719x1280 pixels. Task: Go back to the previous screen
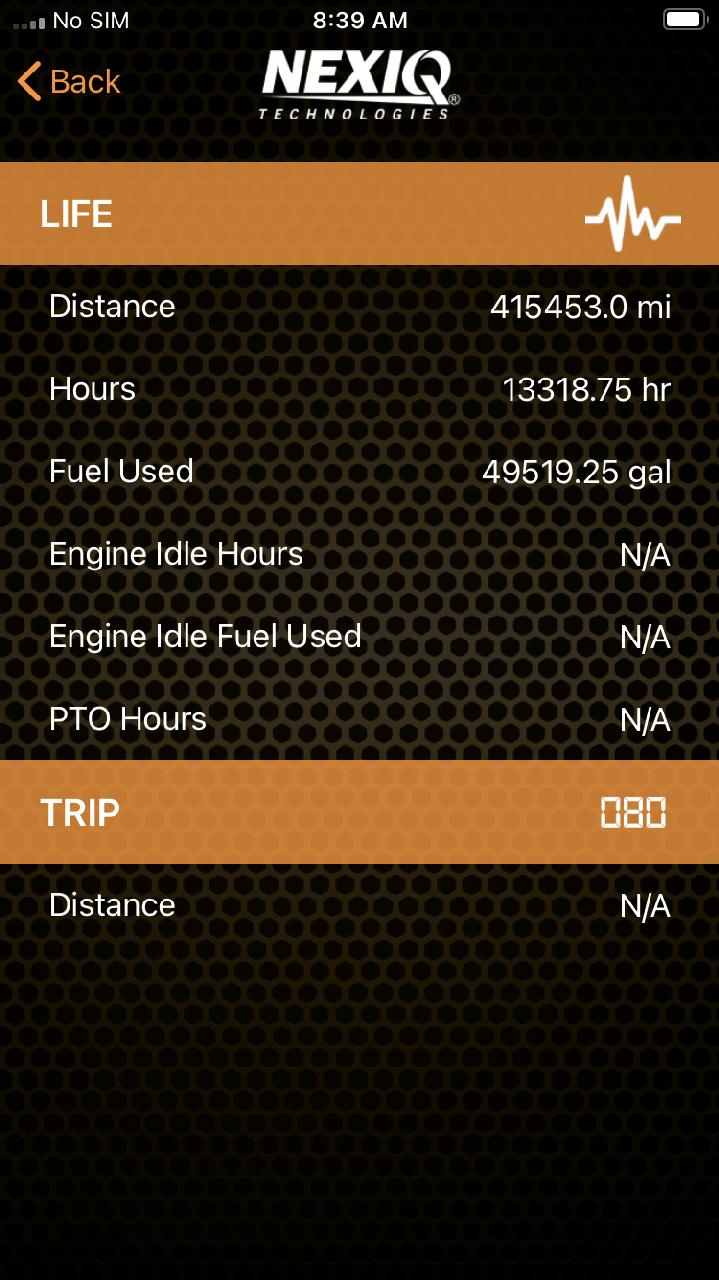click(69, 82)
